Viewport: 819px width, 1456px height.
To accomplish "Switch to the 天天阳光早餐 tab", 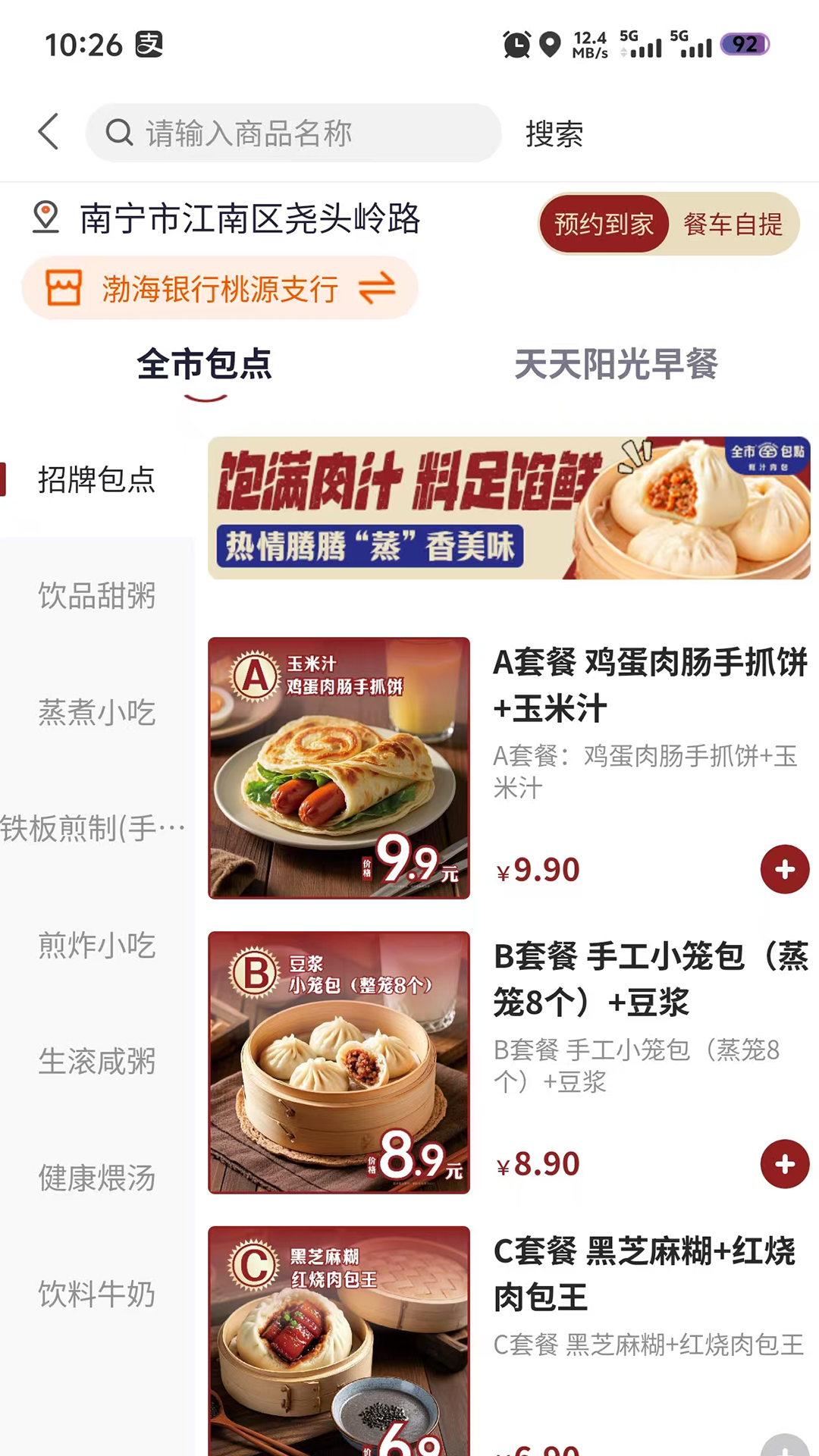I will tap(618, 365).
